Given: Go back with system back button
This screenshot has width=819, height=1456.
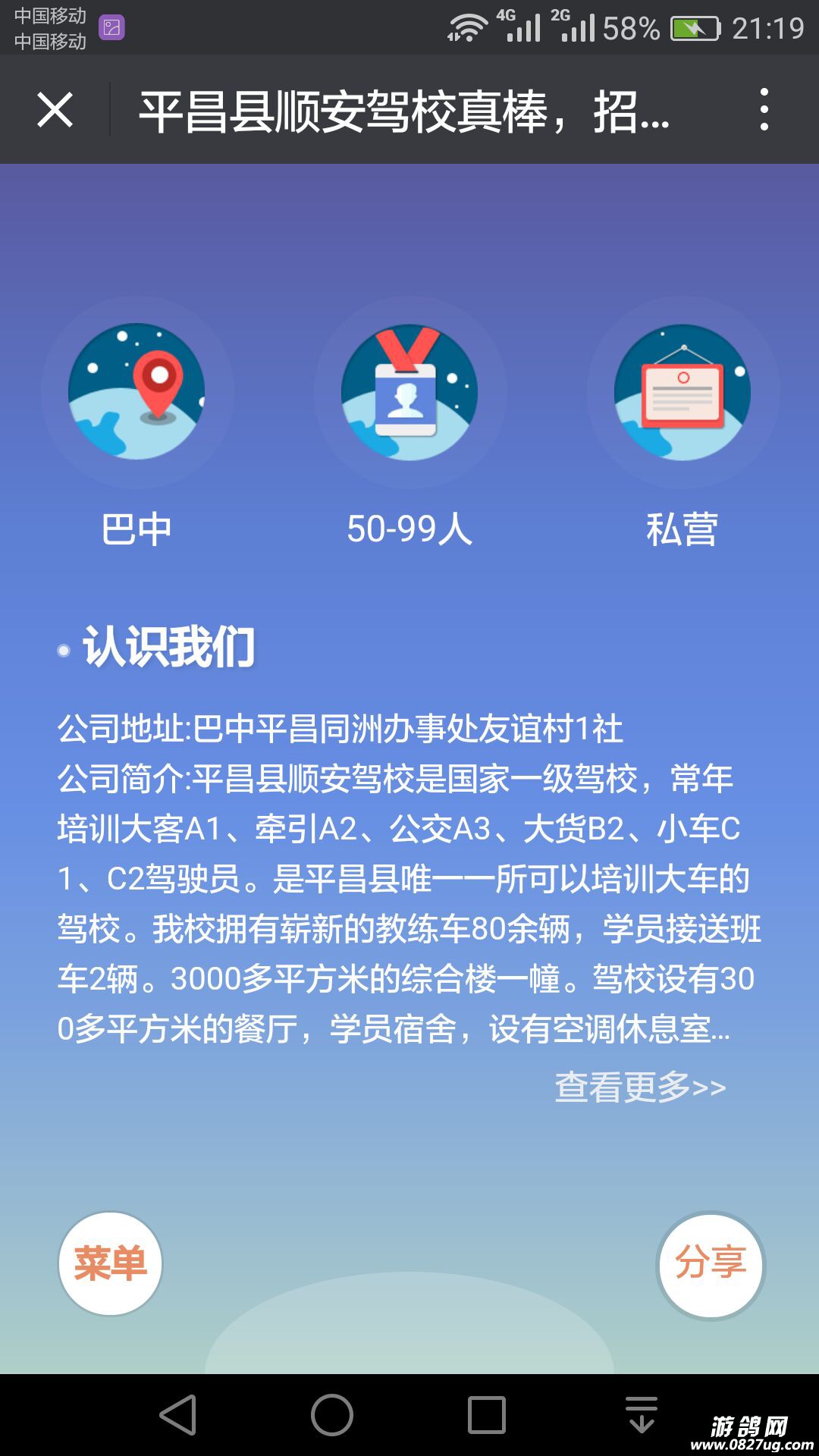Looking at the screenshot, I should tap(179, 1415).
